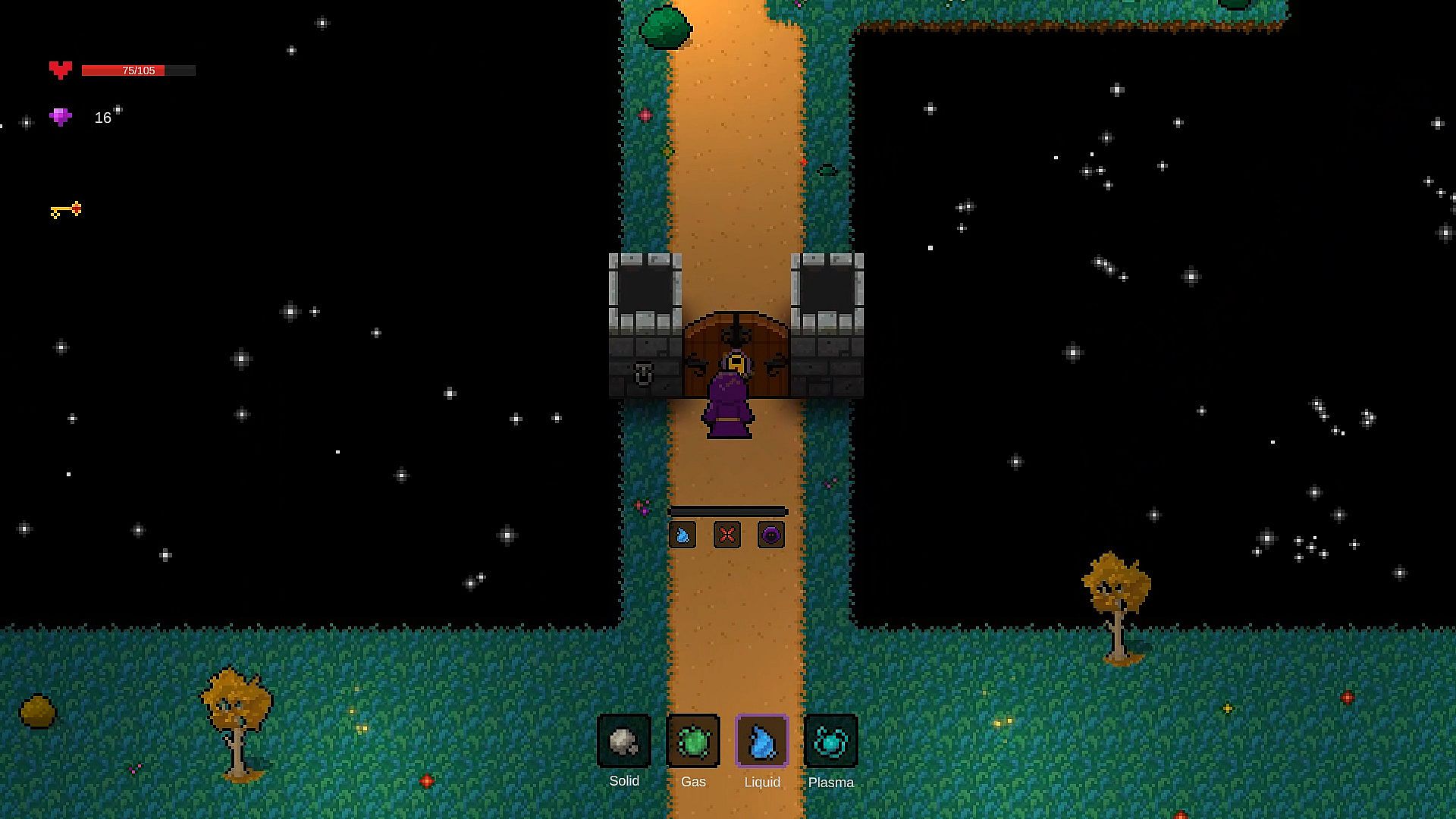Choose the Liquid state slot

click(x=762, y=741)
